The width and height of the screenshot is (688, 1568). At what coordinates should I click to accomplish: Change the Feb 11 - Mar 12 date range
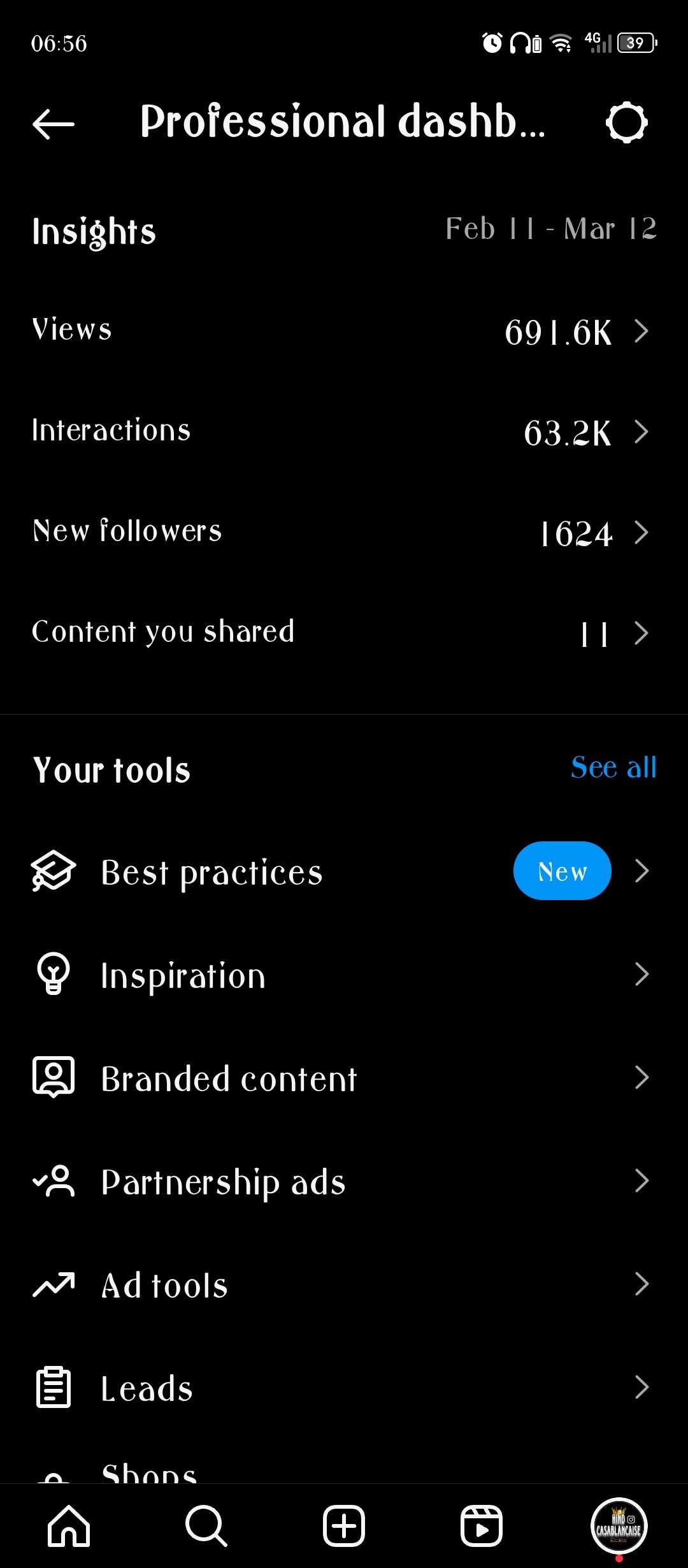[x=551, y=229]
